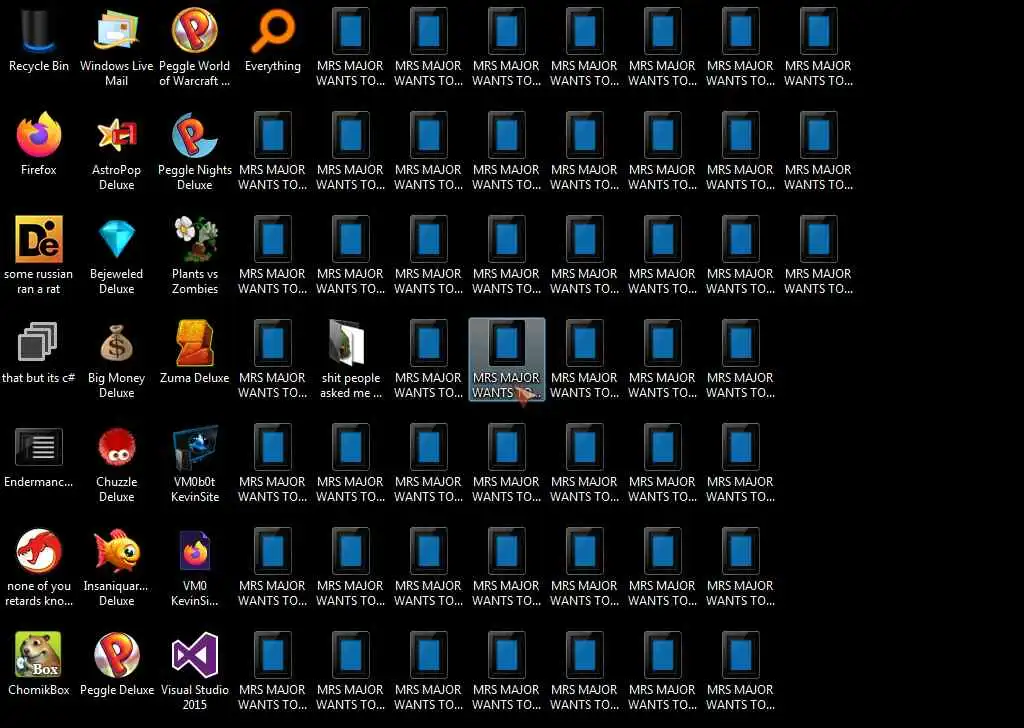Launch Windows Live Mail
Viewport: 1024px width, 728px height.
117,32
